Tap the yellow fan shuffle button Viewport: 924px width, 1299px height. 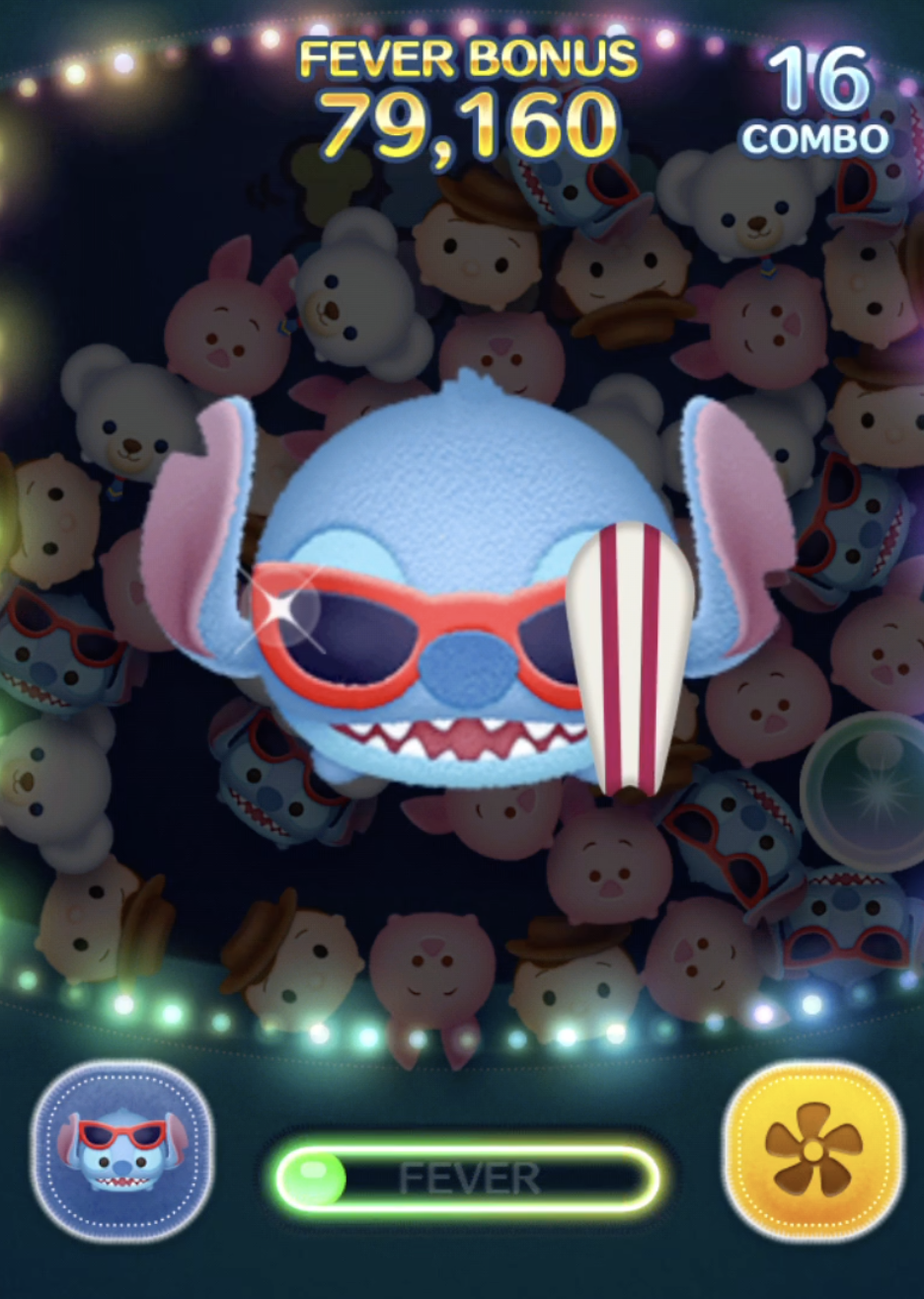[x=813, y=1151]
